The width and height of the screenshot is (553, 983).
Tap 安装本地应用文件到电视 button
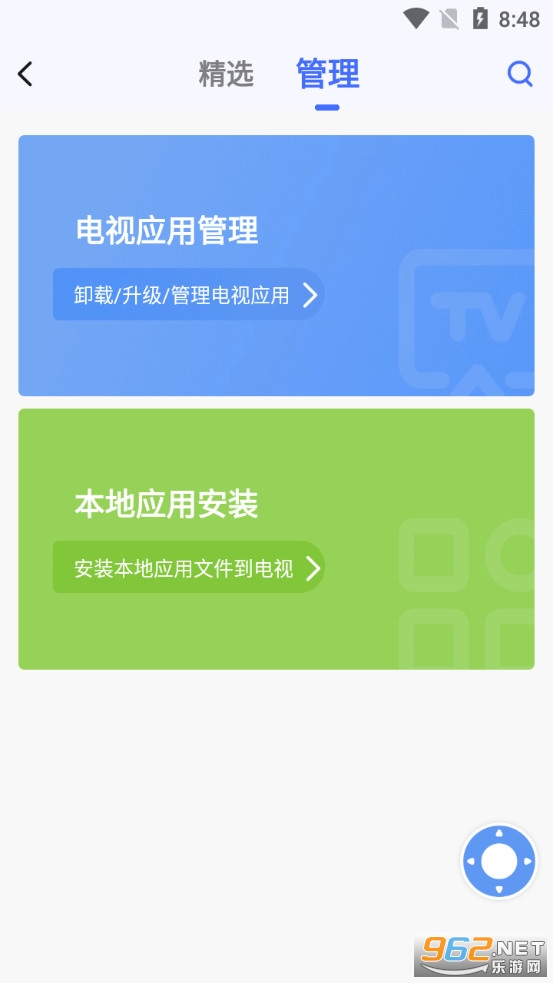click(189, 567)
